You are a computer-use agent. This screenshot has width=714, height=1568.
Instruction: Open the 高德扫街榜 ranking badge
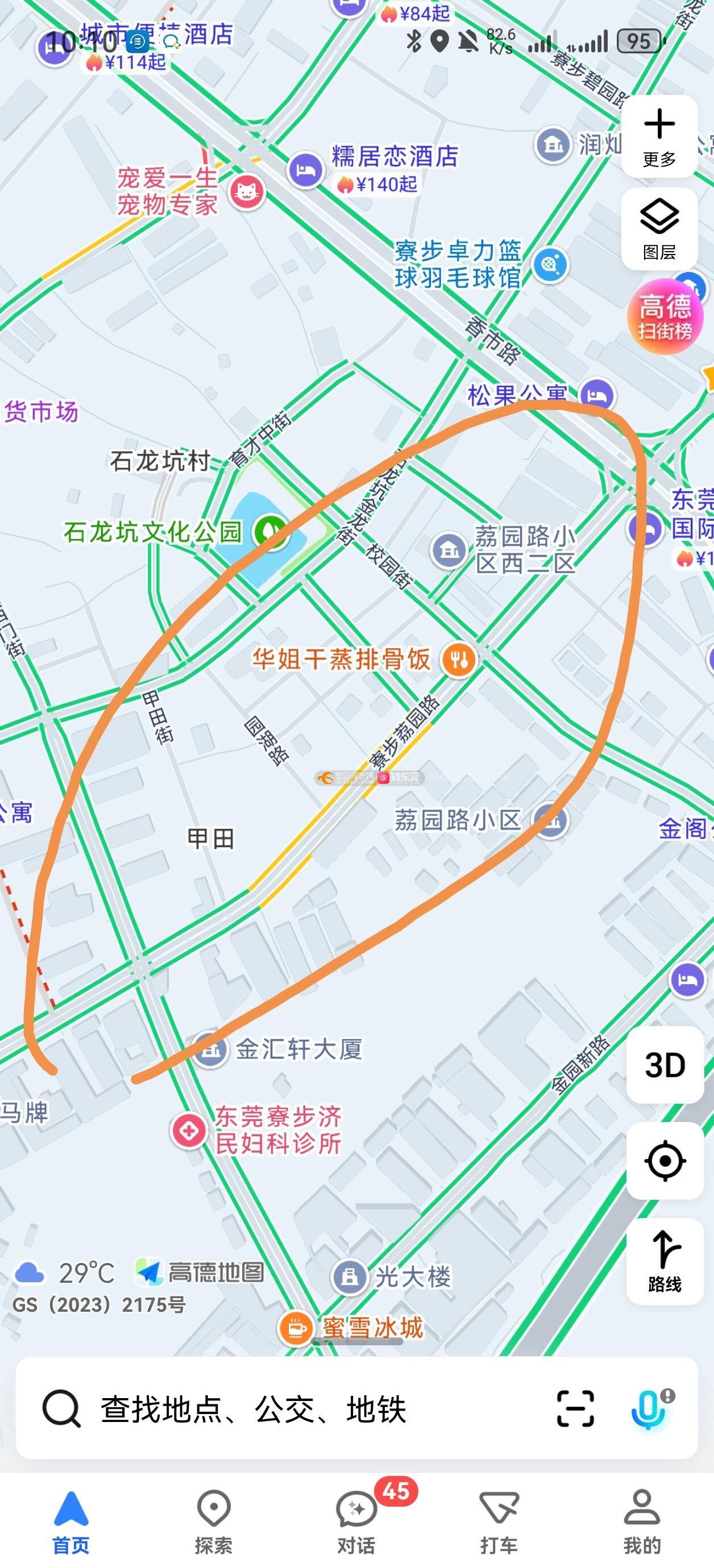click(665, 316)
